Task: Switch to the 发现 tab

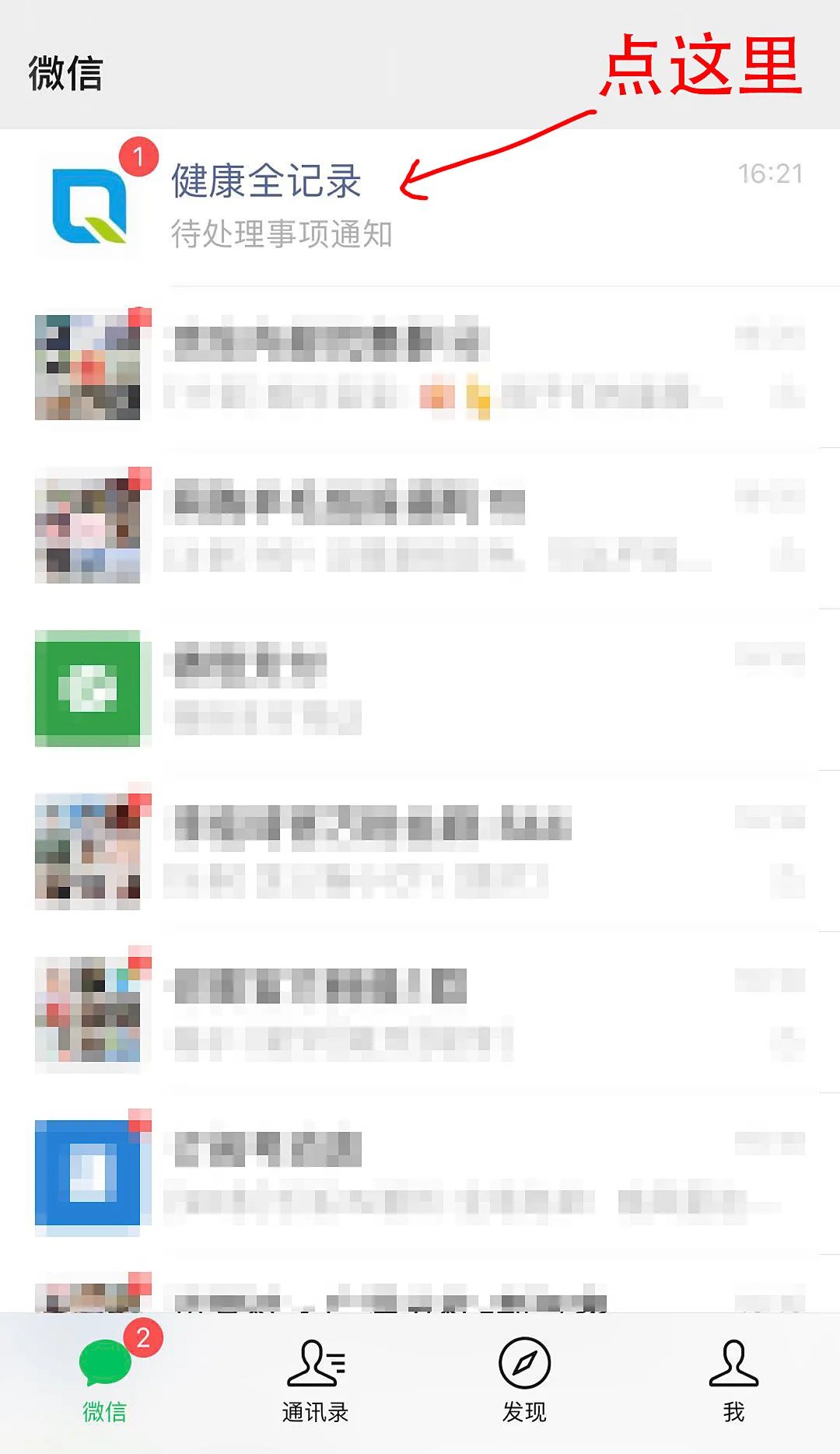Action: (x=524, y=1381)
